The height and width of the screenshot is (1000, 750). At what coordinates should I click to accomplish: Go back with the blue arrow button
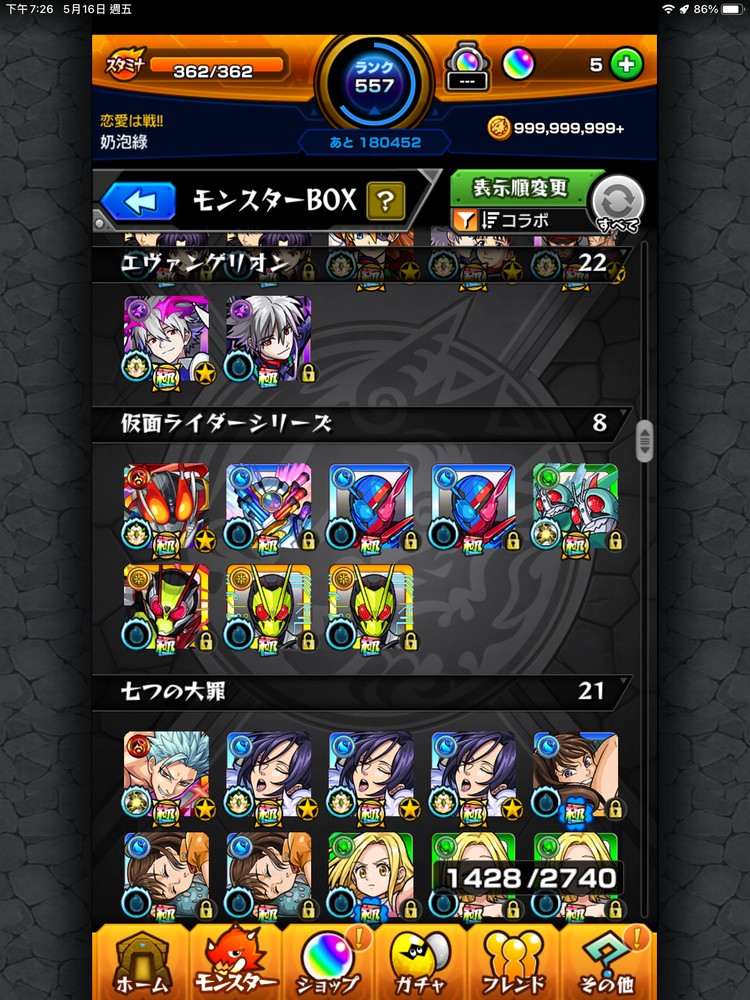pyautogui.click(x=140, y=202)
